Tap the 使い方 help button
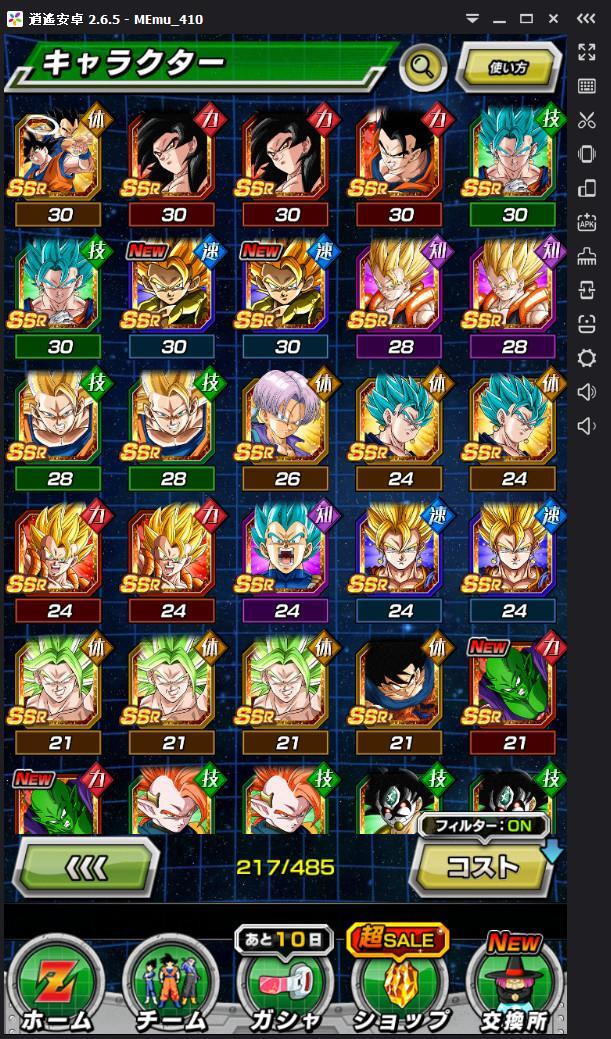Image resolution: width=611 pixels, height=1039 pixels. point(507,68)
